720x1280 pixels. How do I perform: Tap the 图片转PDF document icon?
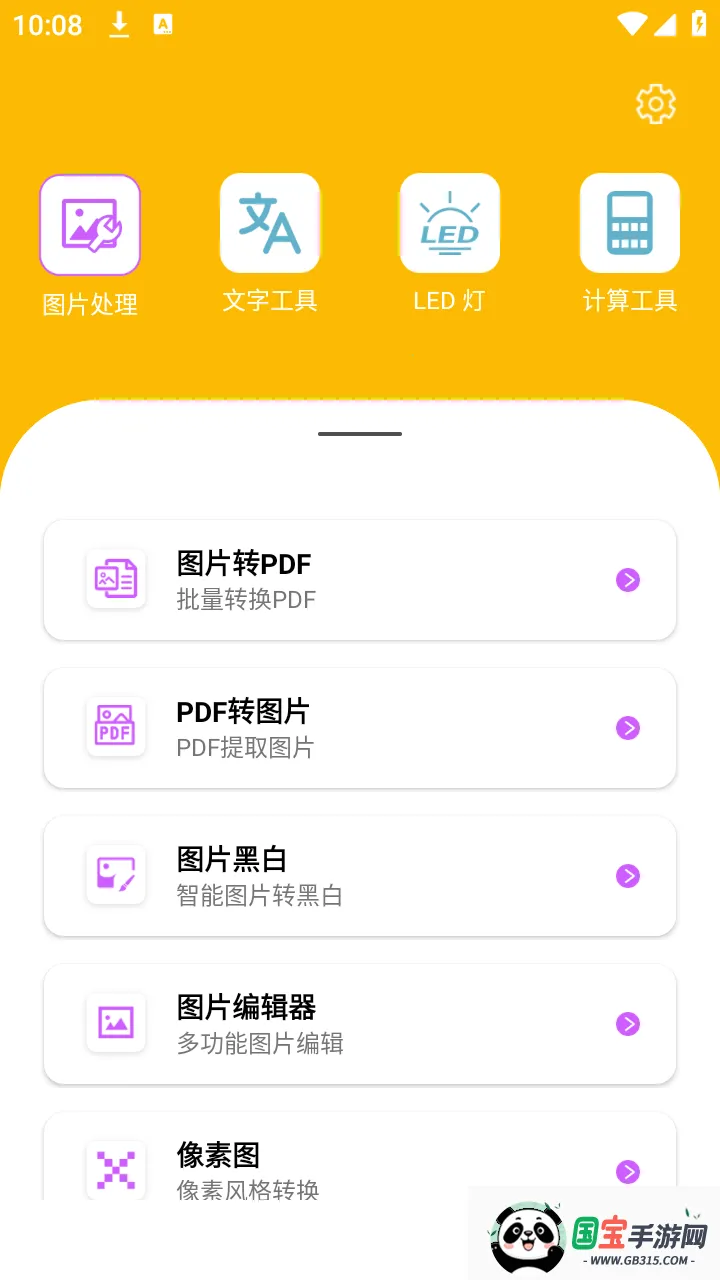pos(115,580)
